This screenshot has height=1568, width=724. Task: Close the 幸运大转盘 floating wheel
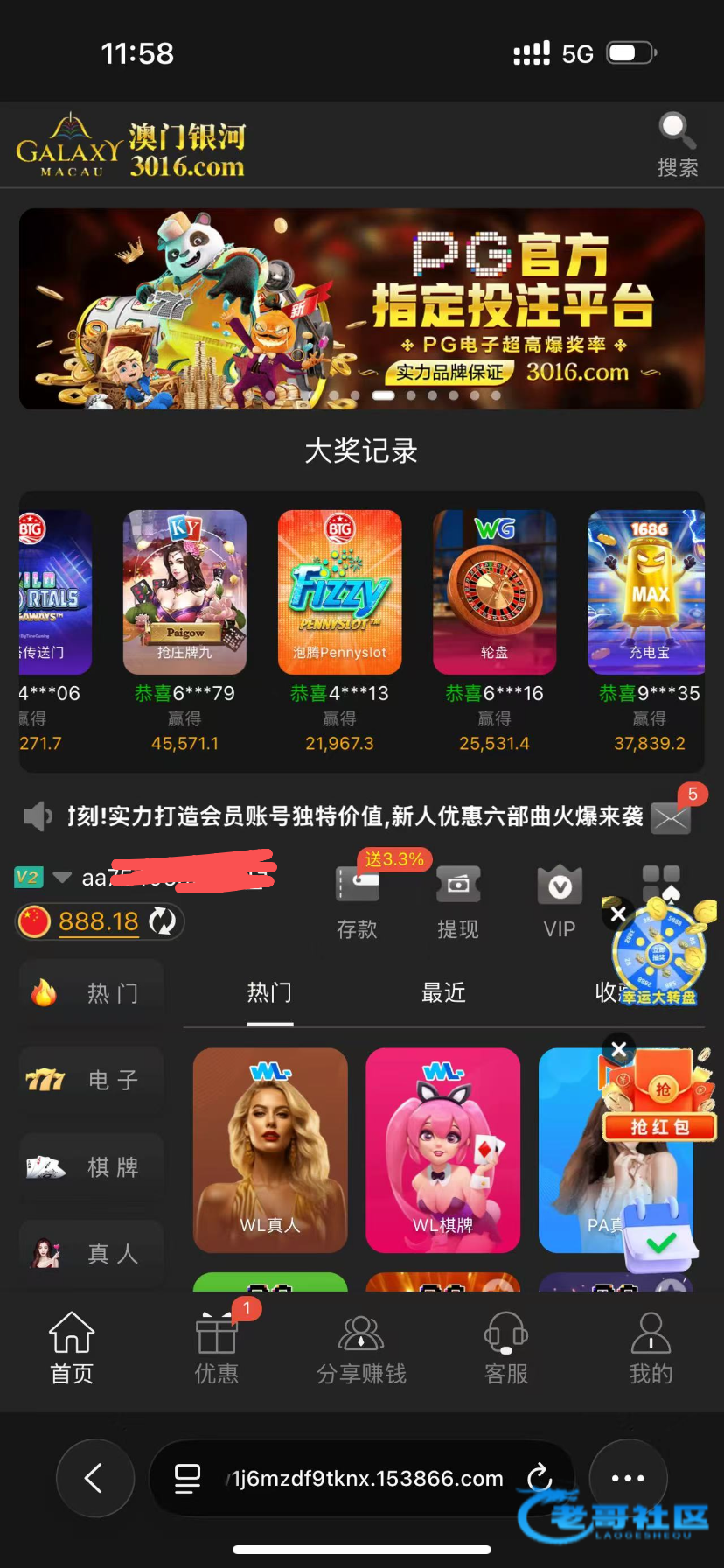[x=617, y=913]
